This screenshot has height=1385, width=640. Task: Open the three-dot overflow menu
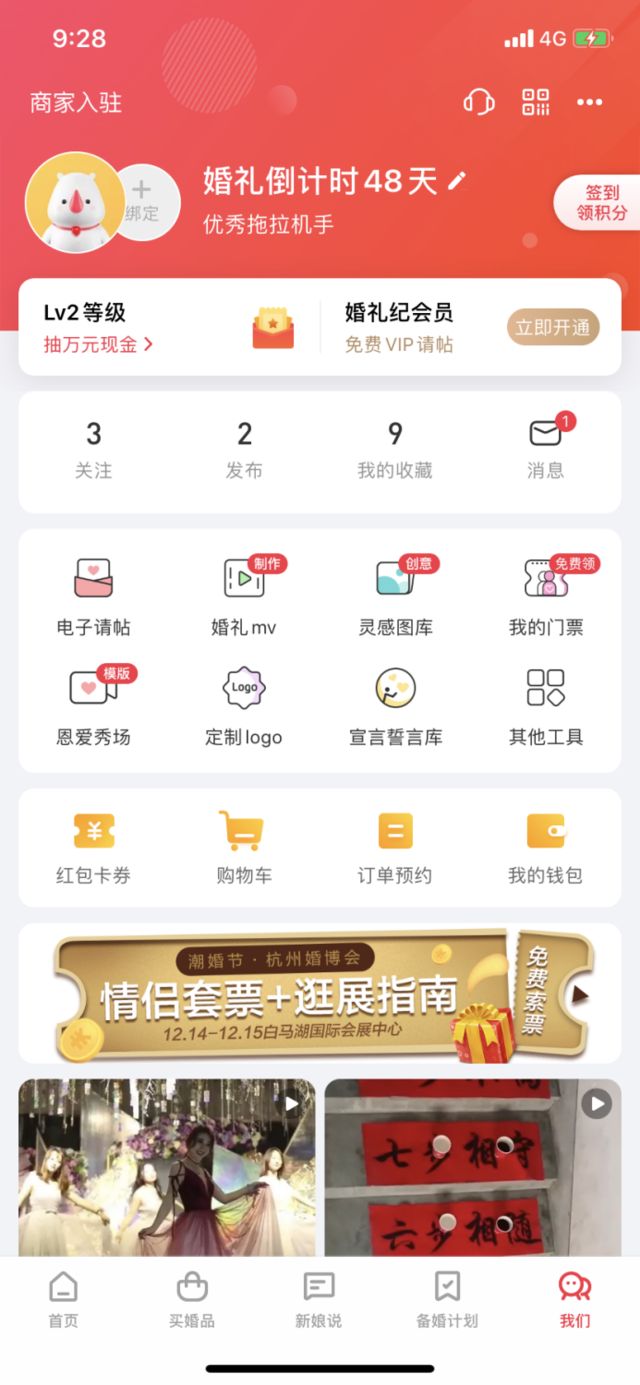tap(590, 102)
